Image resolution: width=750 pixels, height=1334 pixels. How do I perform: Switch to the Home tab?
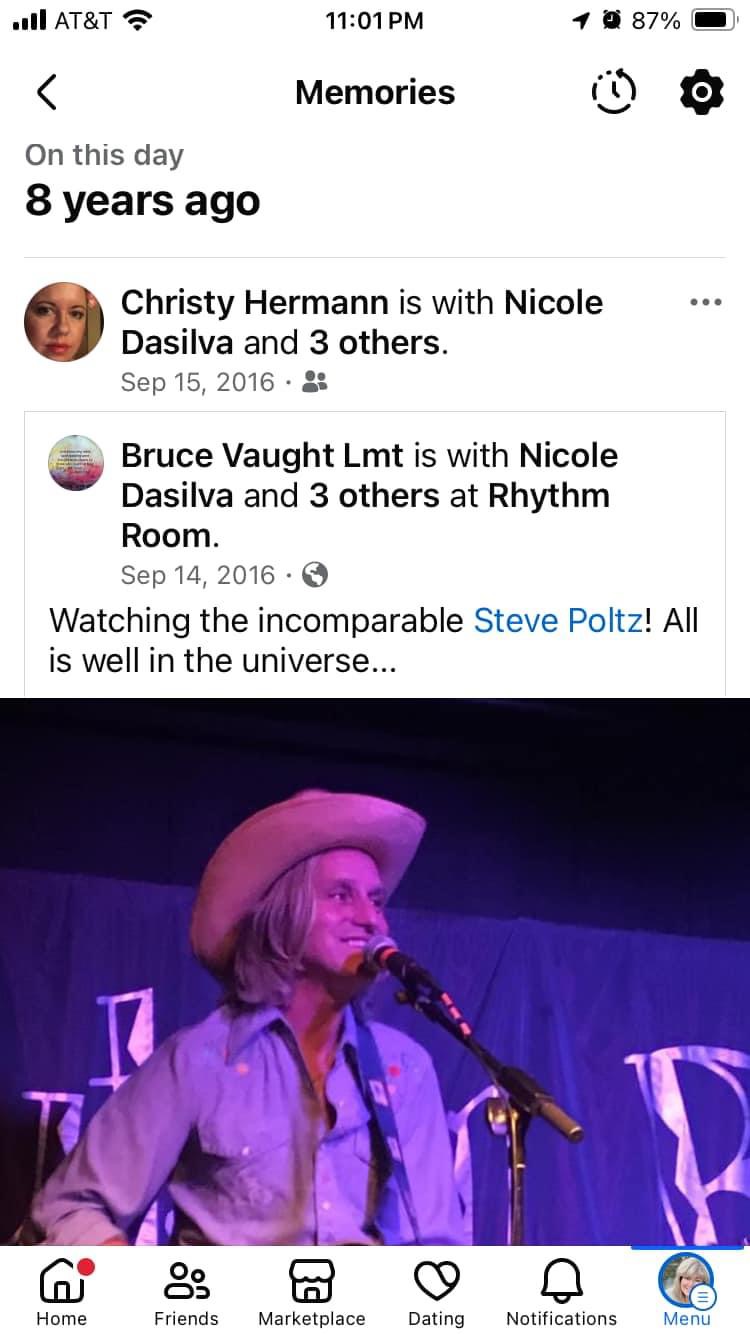[x=62, y=1291]
